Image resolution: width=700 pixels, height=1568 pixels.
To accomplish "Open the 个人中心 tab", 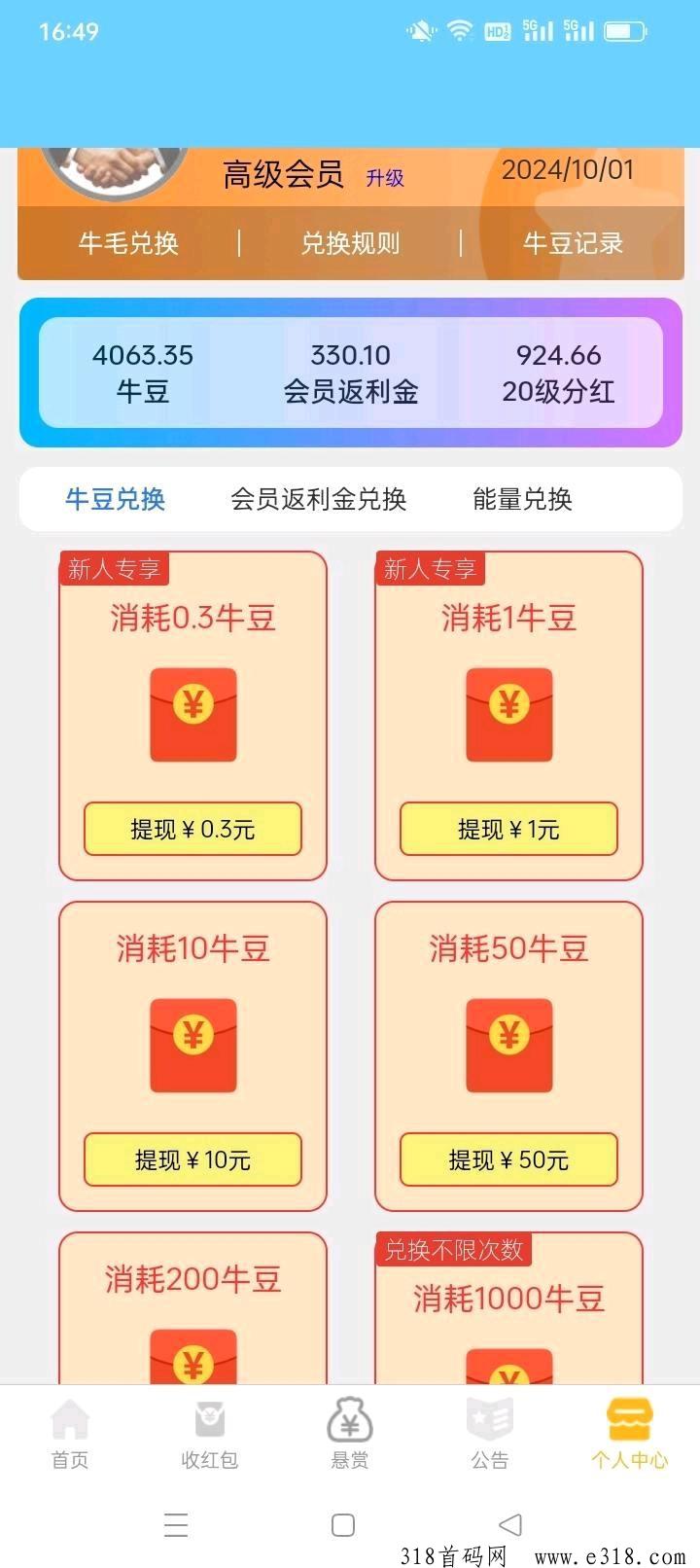I will pos(630,1434).
